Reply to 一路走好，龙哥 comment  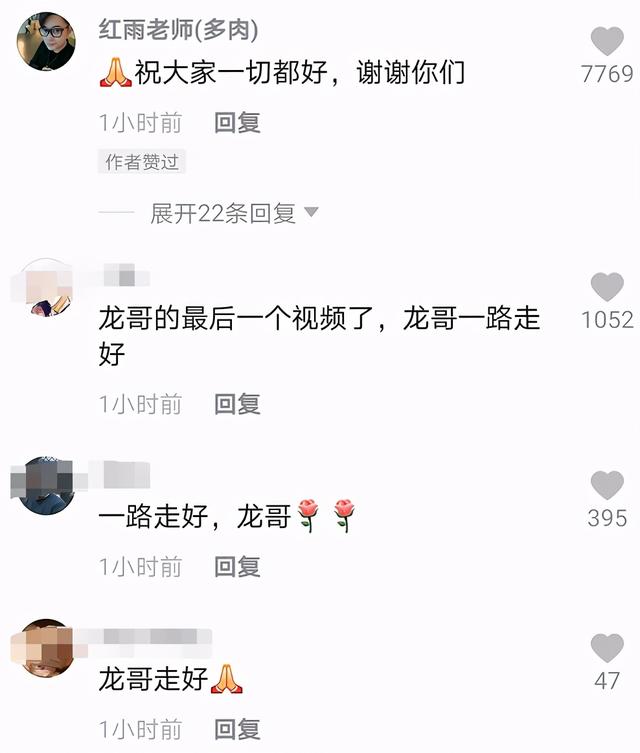click(237, 567)
